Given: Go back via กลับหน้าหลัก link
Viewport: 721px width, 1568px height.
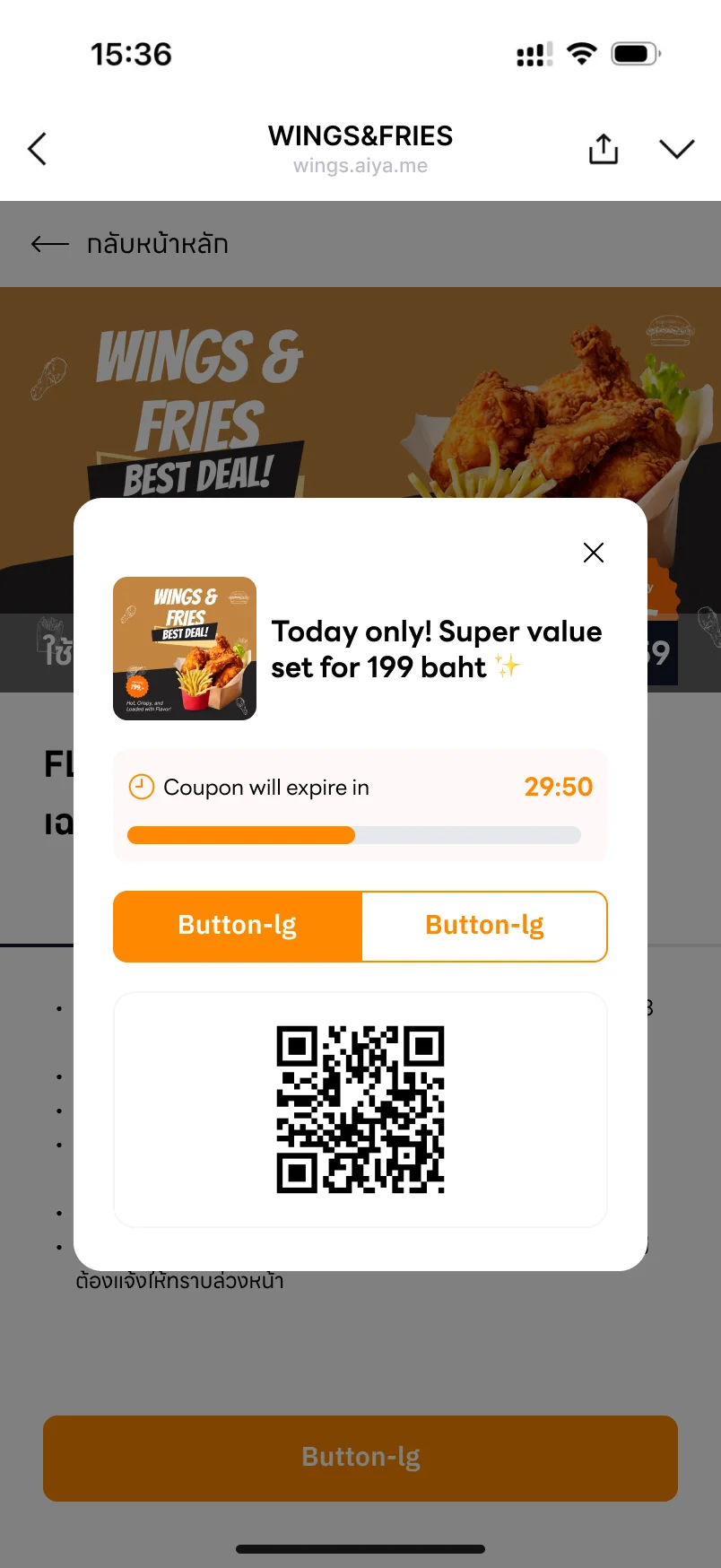Looking at the screenshot, I should 131,244.
